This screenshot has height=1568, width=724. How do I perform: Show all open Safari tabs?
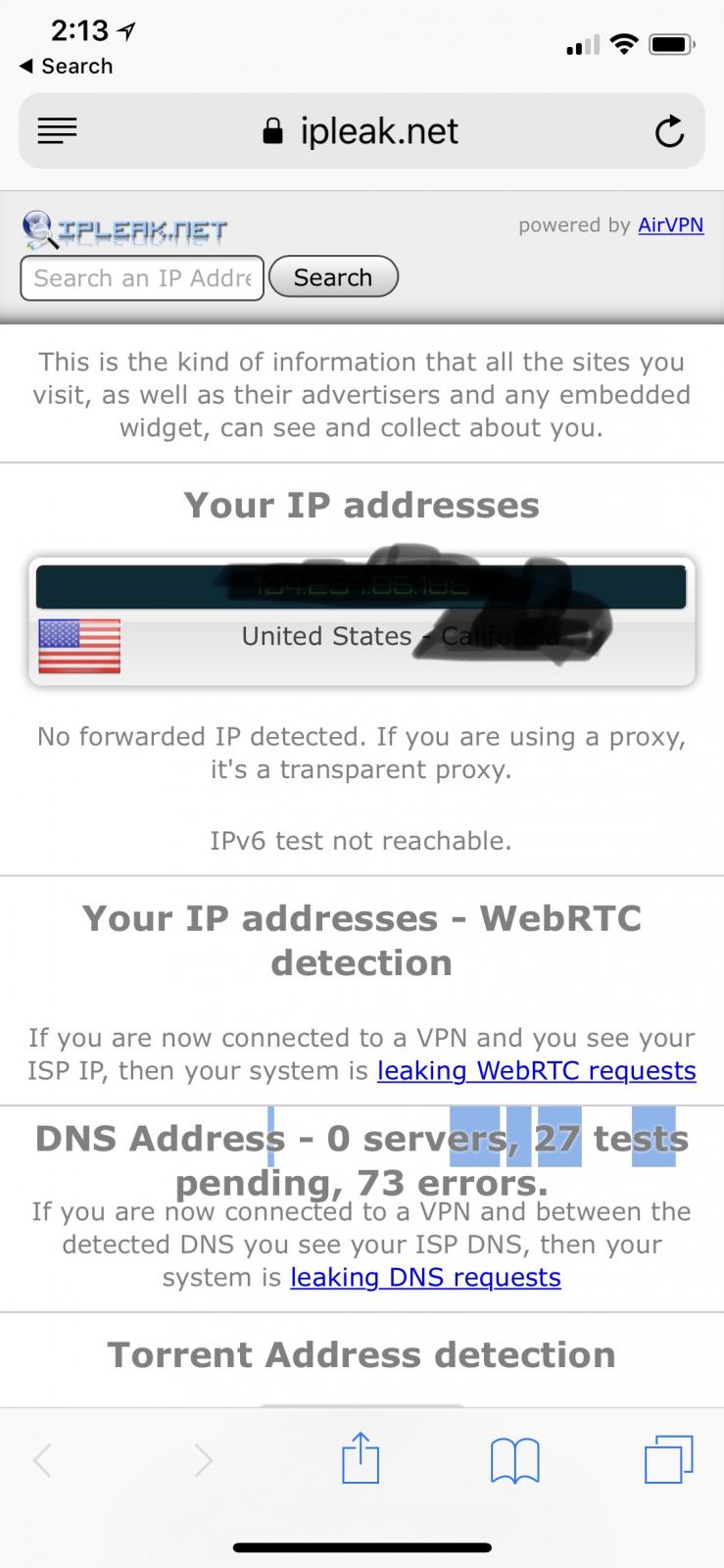point(669,1459)
